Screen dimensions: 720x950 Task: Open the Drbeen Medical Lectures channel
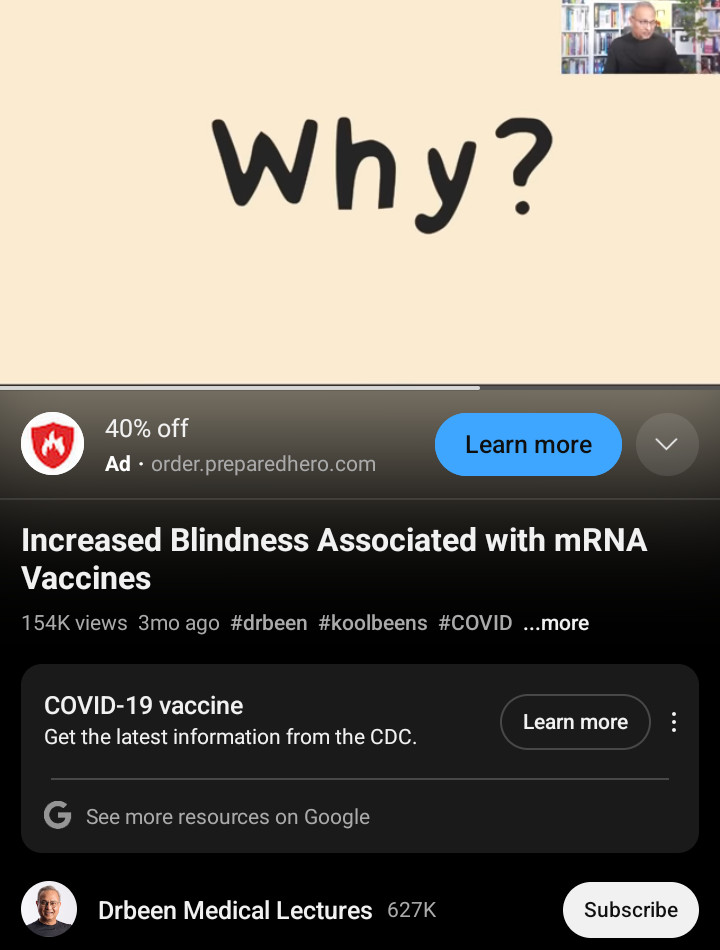[x=234, y=910]
